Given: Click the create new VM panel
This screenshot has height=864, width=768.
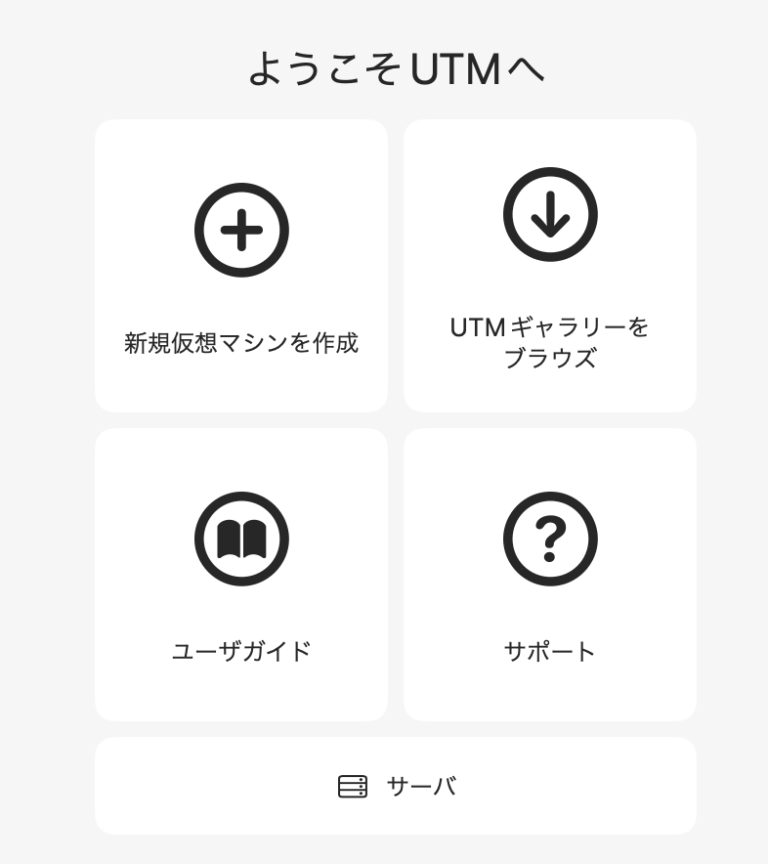Looking at the screenshot, I should click(239, 265).
